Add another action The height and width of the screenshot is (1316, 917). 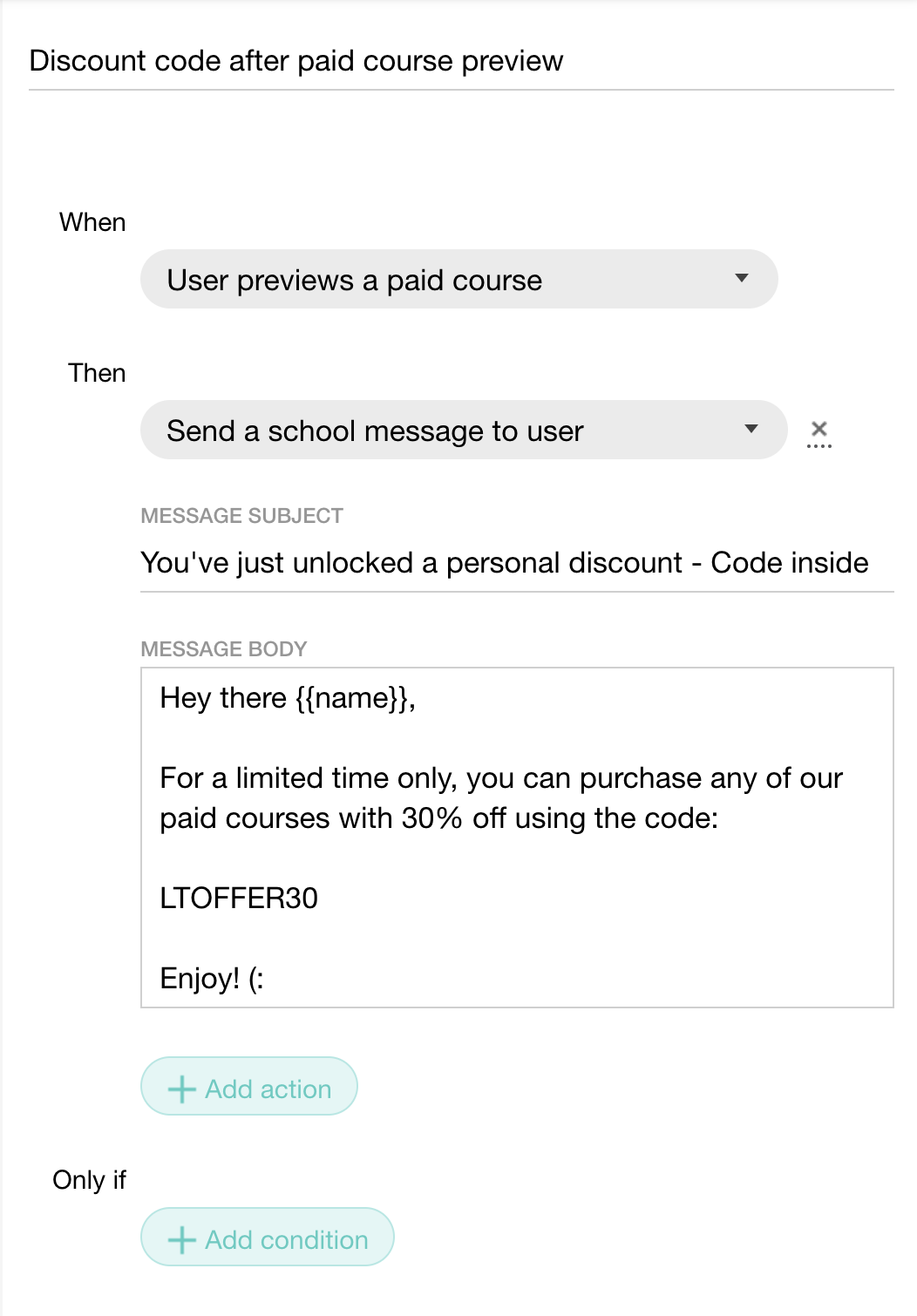point(249,1087)
